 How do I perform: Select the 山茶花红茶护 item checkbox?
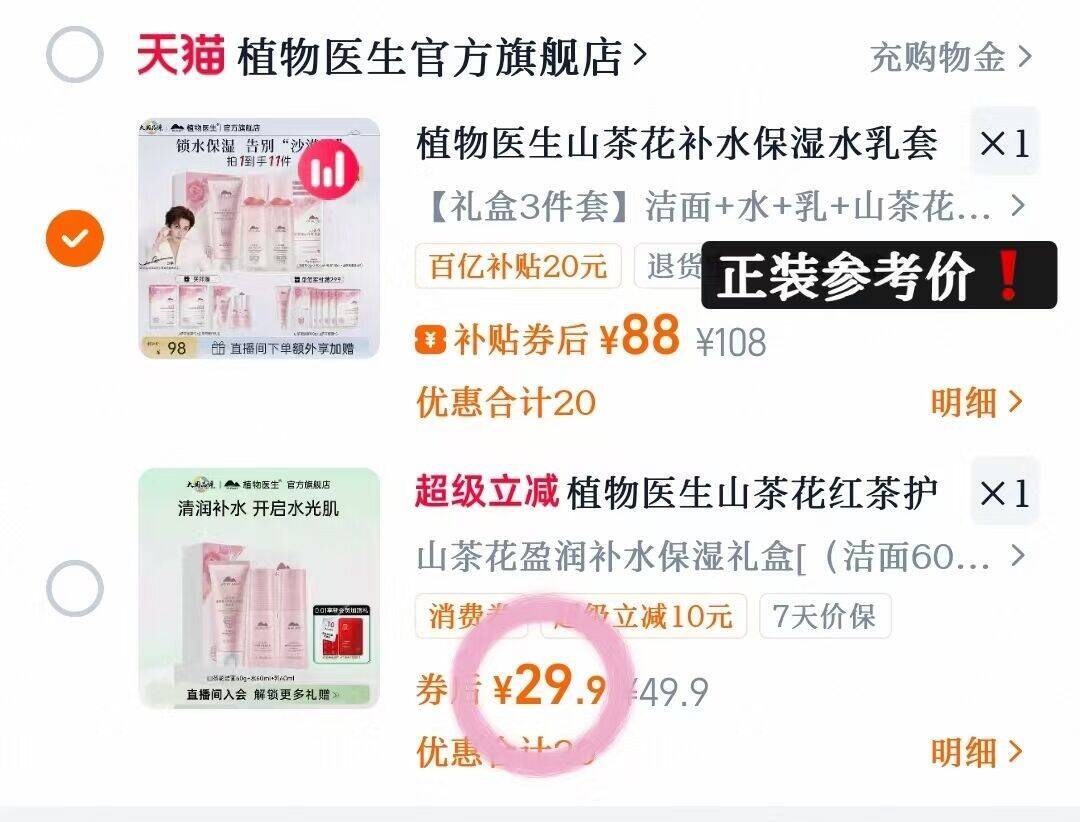(x=75, y=588)
